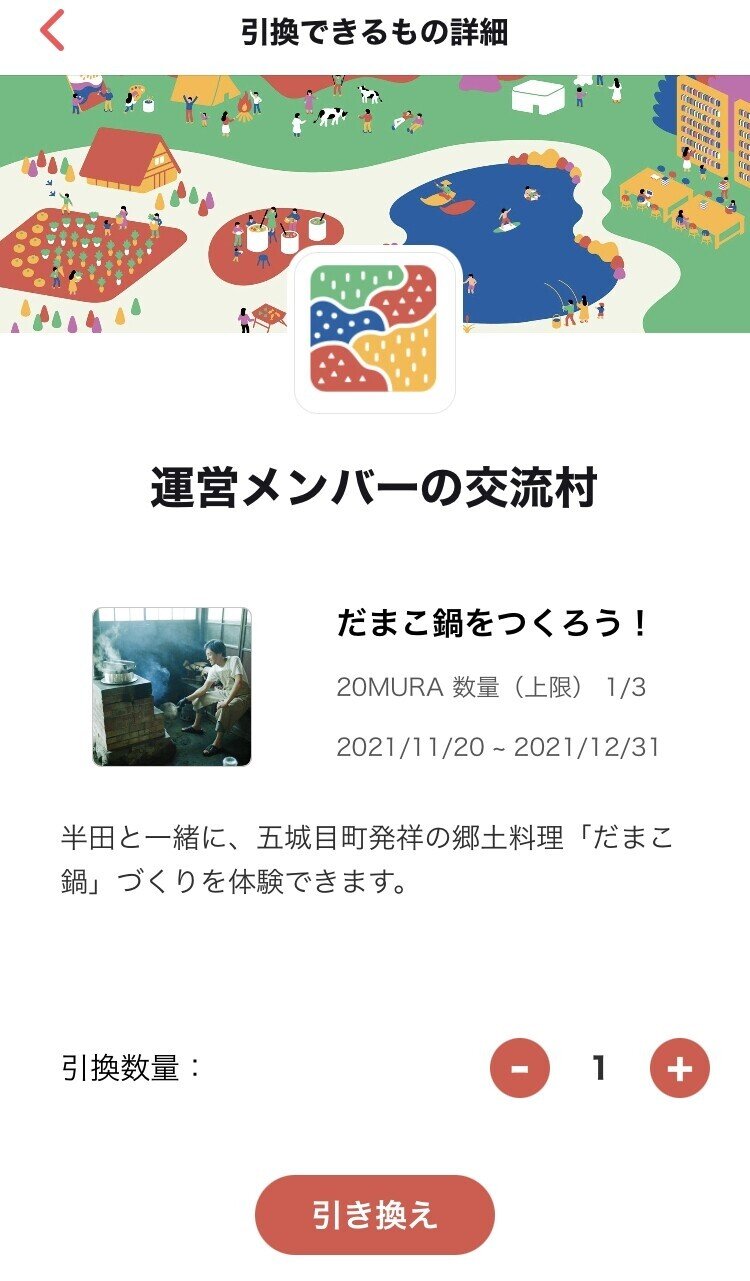
Task: Select the 引換できるもの詳細 header title
Action: [x=375, y=29]
